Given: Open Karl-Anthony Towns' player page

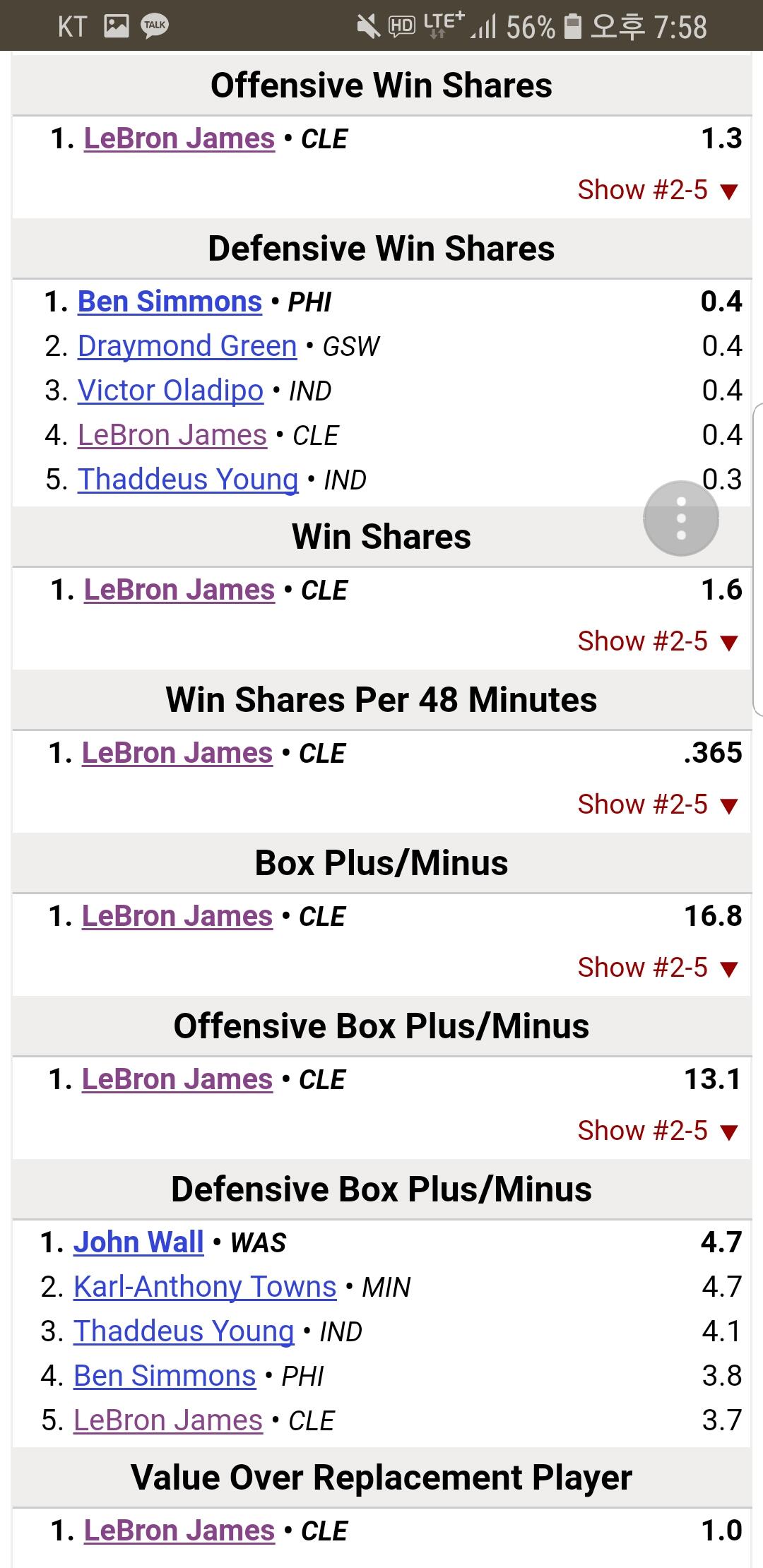Looking at the screenshot, I should pos(205,1287).
